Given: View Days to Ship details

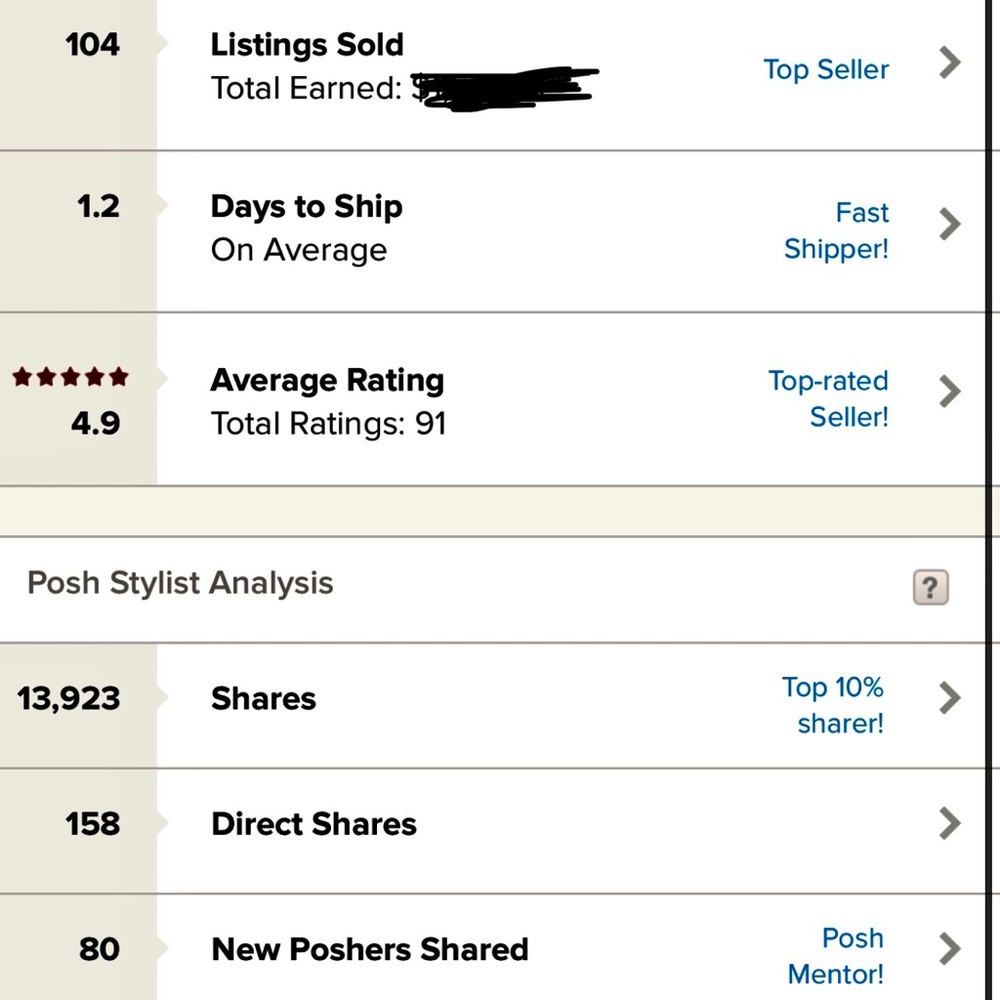Looking at the screenshot, I should pos(950,225).
